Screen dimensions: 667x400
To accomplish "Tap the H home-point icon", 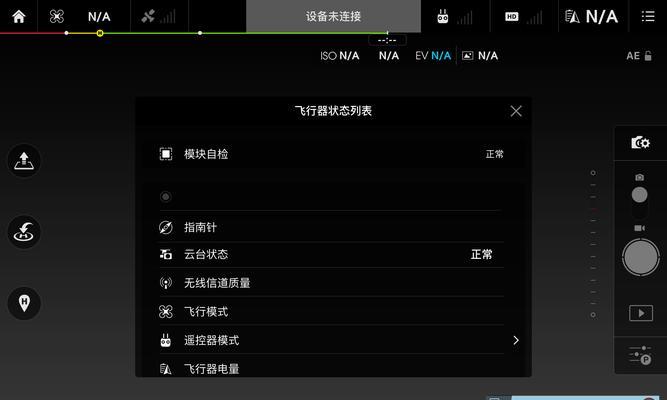I will click(x=24, y=303).
